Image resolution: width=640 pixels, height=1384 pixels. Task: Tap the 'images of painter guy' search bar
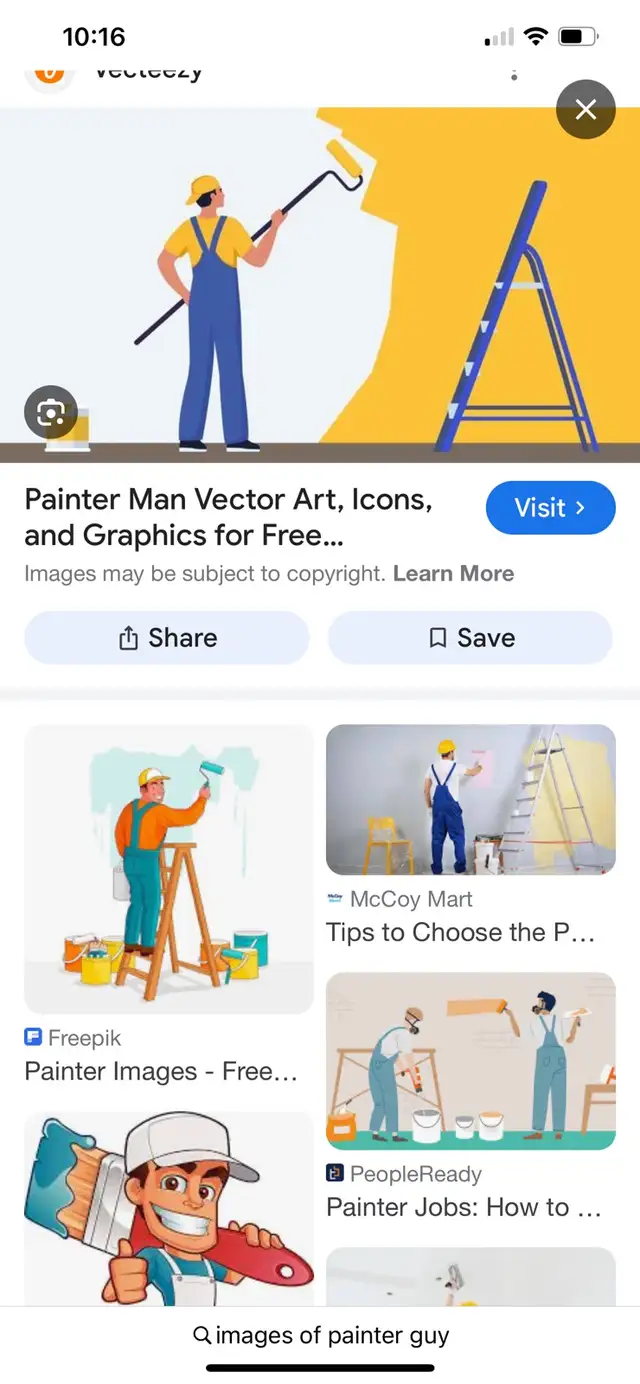click(x=320, y=1335)
